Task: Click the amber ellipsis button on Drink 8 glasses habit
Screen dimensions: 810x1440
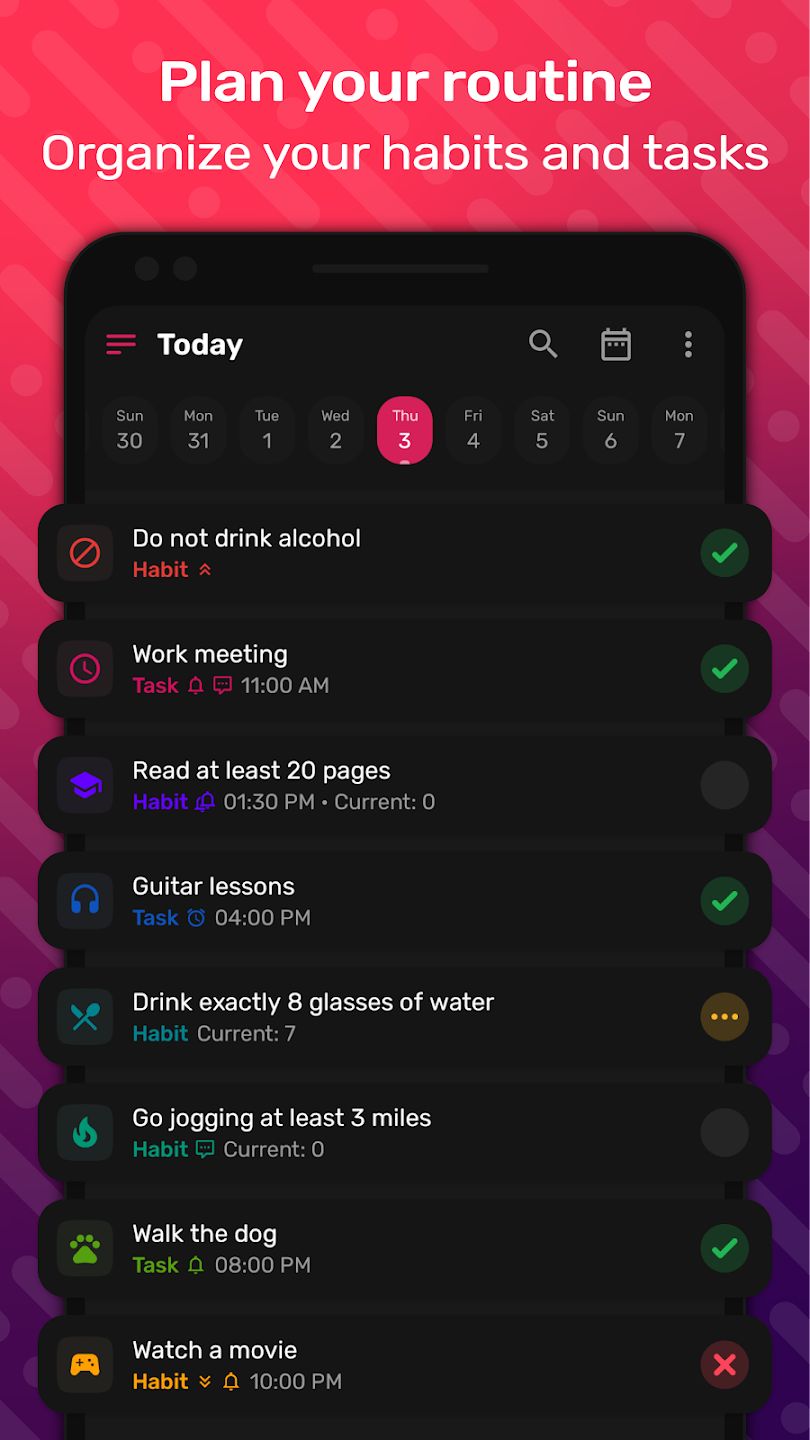Action: pyautogui.click(x=725, y=1016)
